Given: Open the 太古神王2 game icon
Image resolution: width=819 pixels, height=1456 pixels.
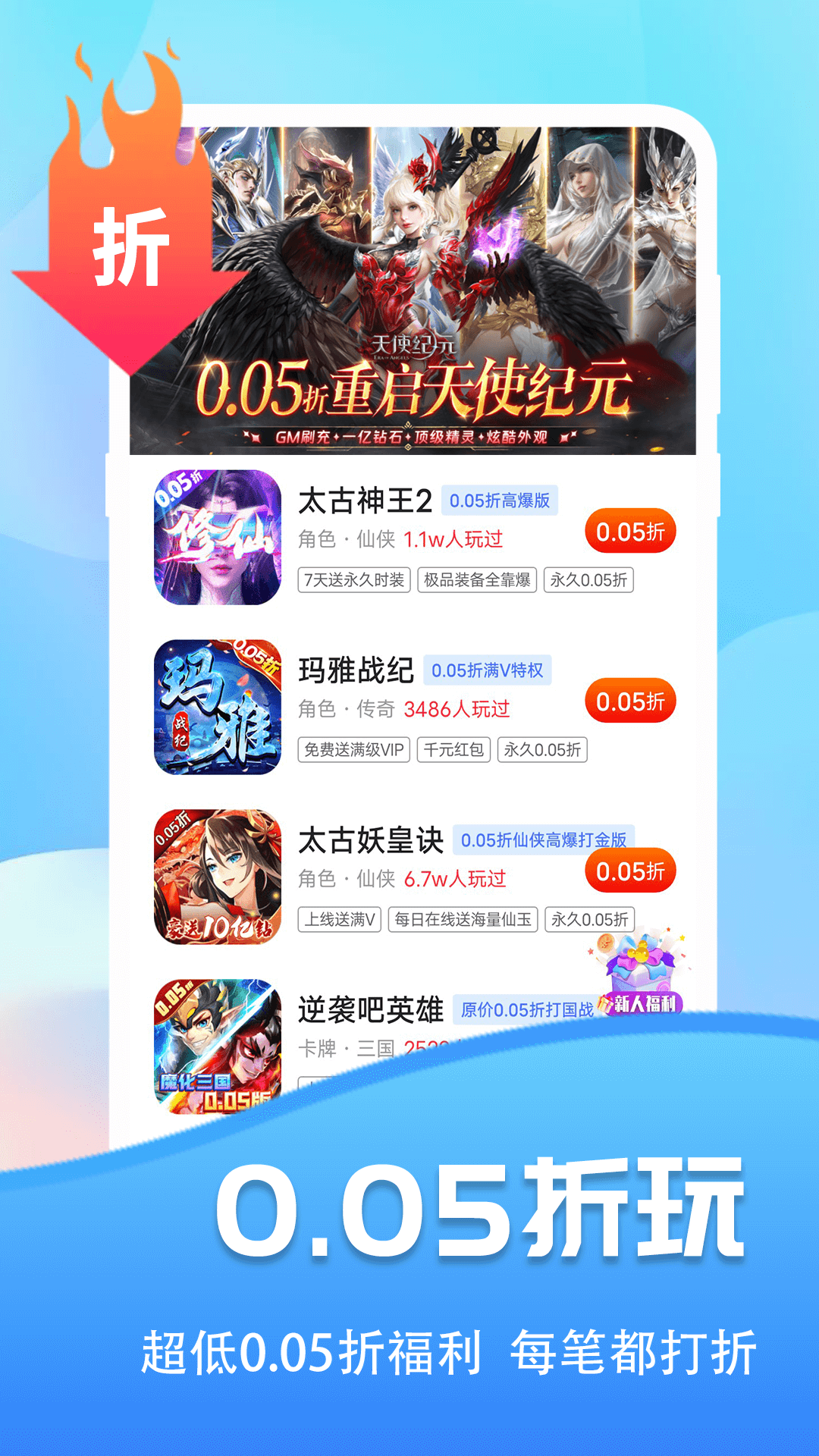Looking at the screenshot, I should point(219,536).
